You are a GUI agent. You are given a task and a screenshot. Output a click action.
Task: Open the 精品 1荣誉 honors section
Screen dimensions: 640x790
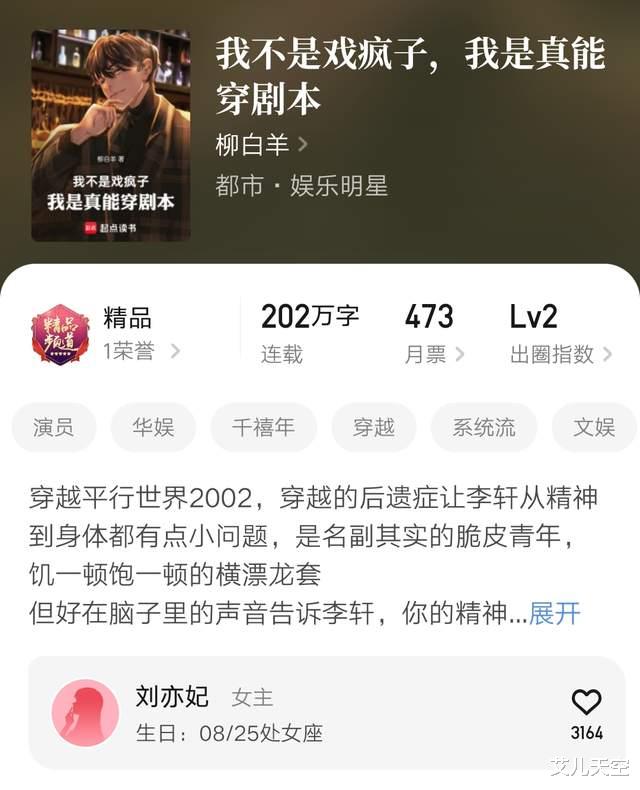(x=141, y=334)
